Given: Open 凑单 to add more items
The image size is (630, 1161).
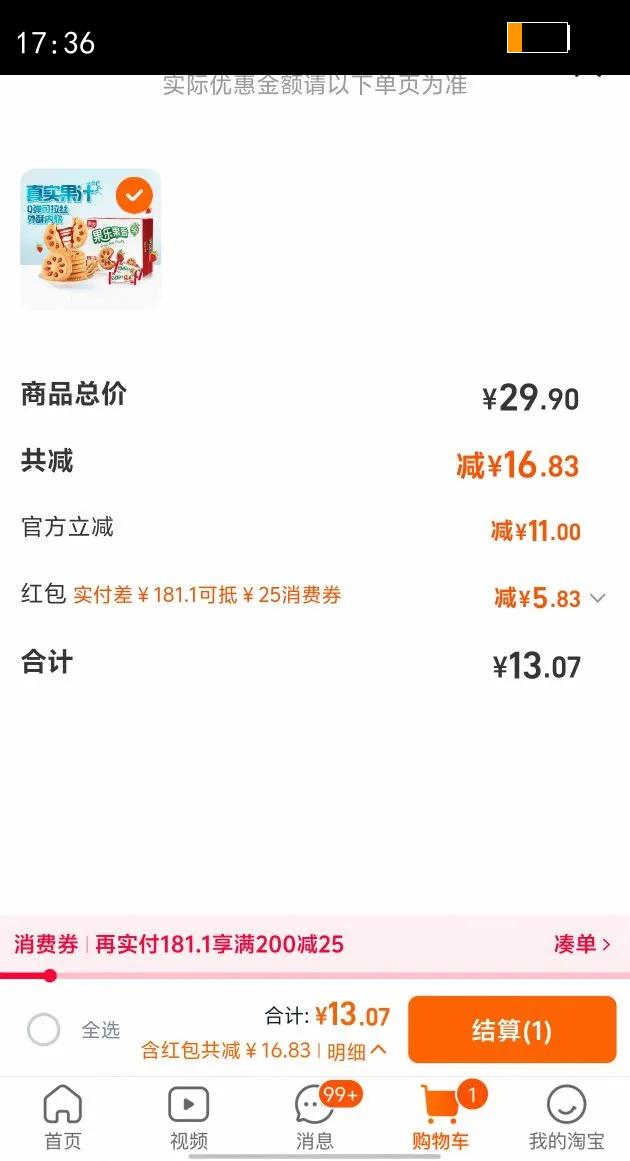Looking at the screenshot, I should click(x=582, y=944).
